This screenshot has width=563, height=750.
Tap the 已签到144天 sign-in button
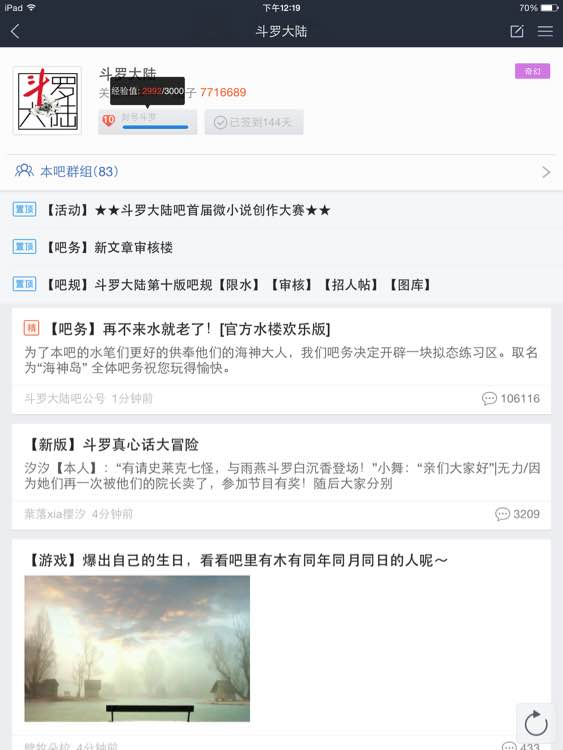coord(254,122)
